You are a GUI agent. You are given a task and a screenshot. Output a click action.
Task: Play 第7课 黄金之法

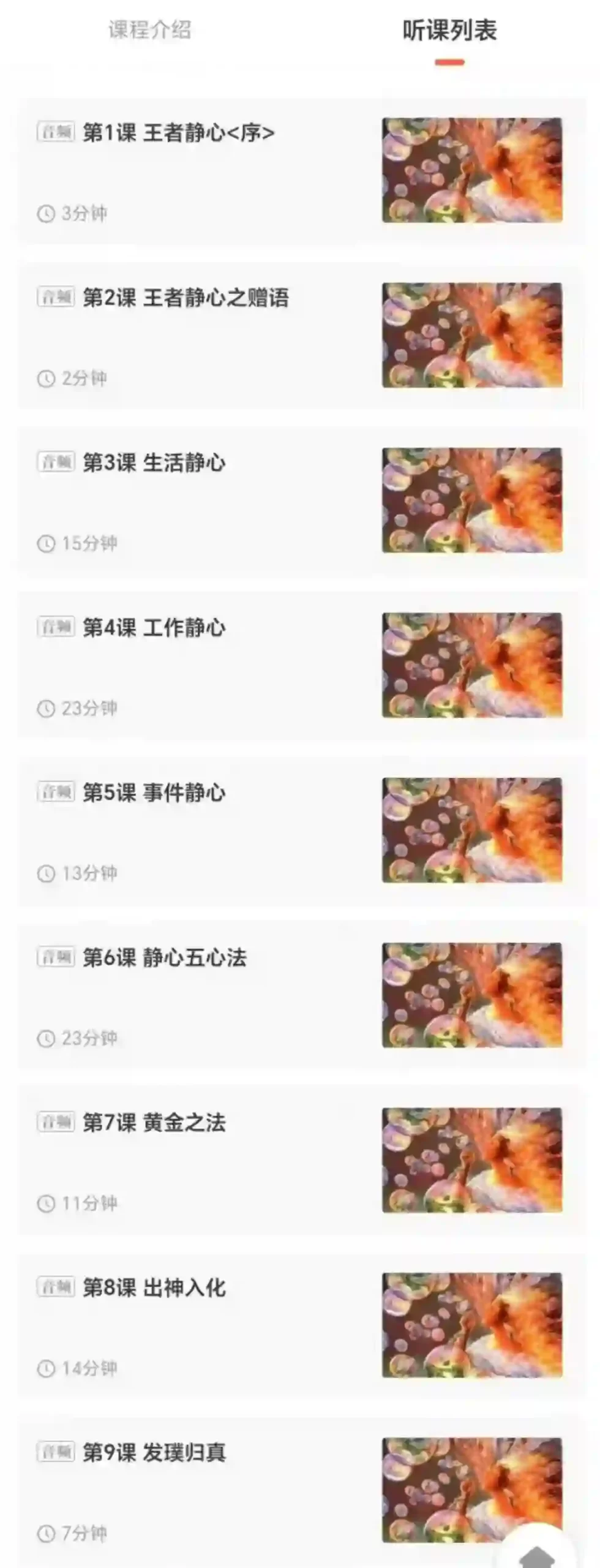(300, 1161)
